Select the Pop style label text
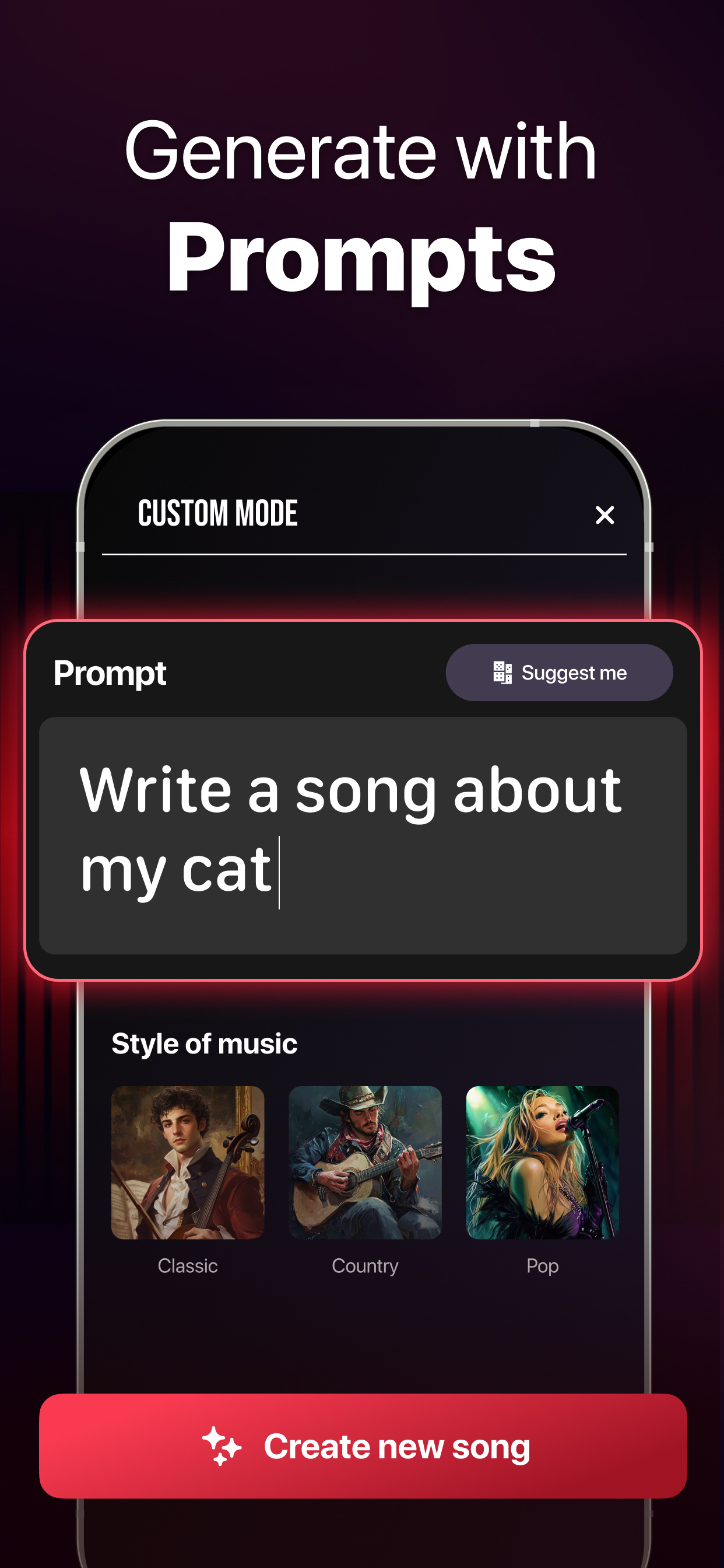724x1568 pixels. (542, 1265)
